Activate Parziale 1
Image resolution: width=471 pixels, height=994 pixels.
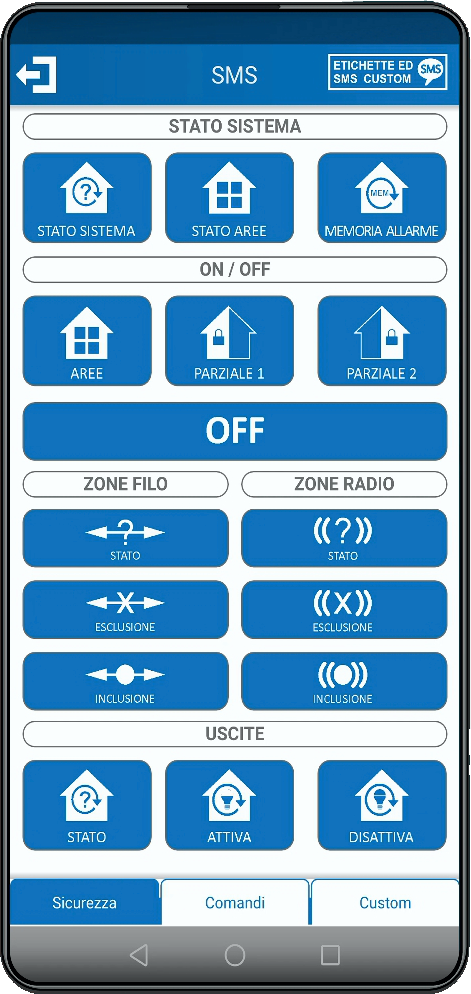click(229, 340)
